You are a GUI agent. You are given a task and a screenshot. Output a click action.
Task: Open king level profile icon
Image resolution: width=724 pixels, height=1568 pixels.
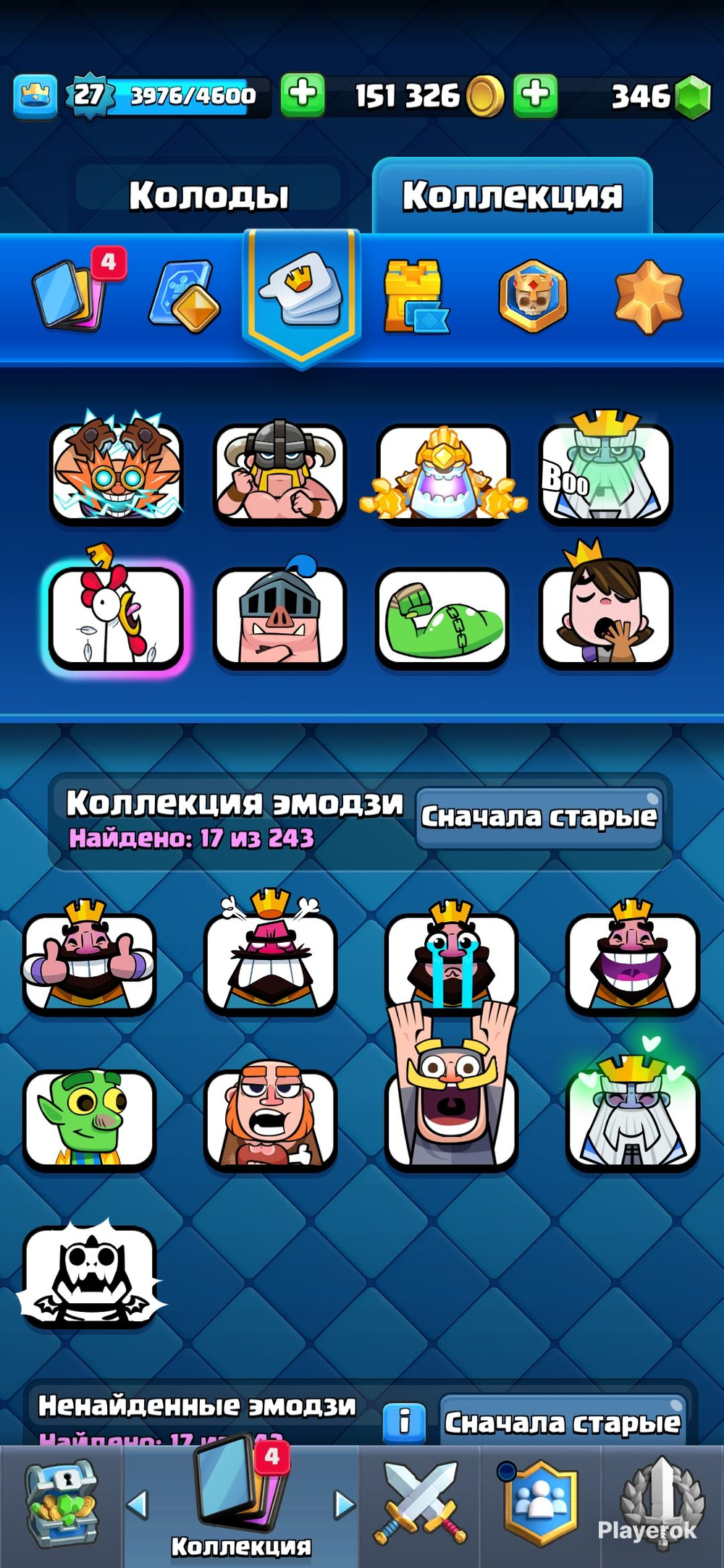point(35,96)
